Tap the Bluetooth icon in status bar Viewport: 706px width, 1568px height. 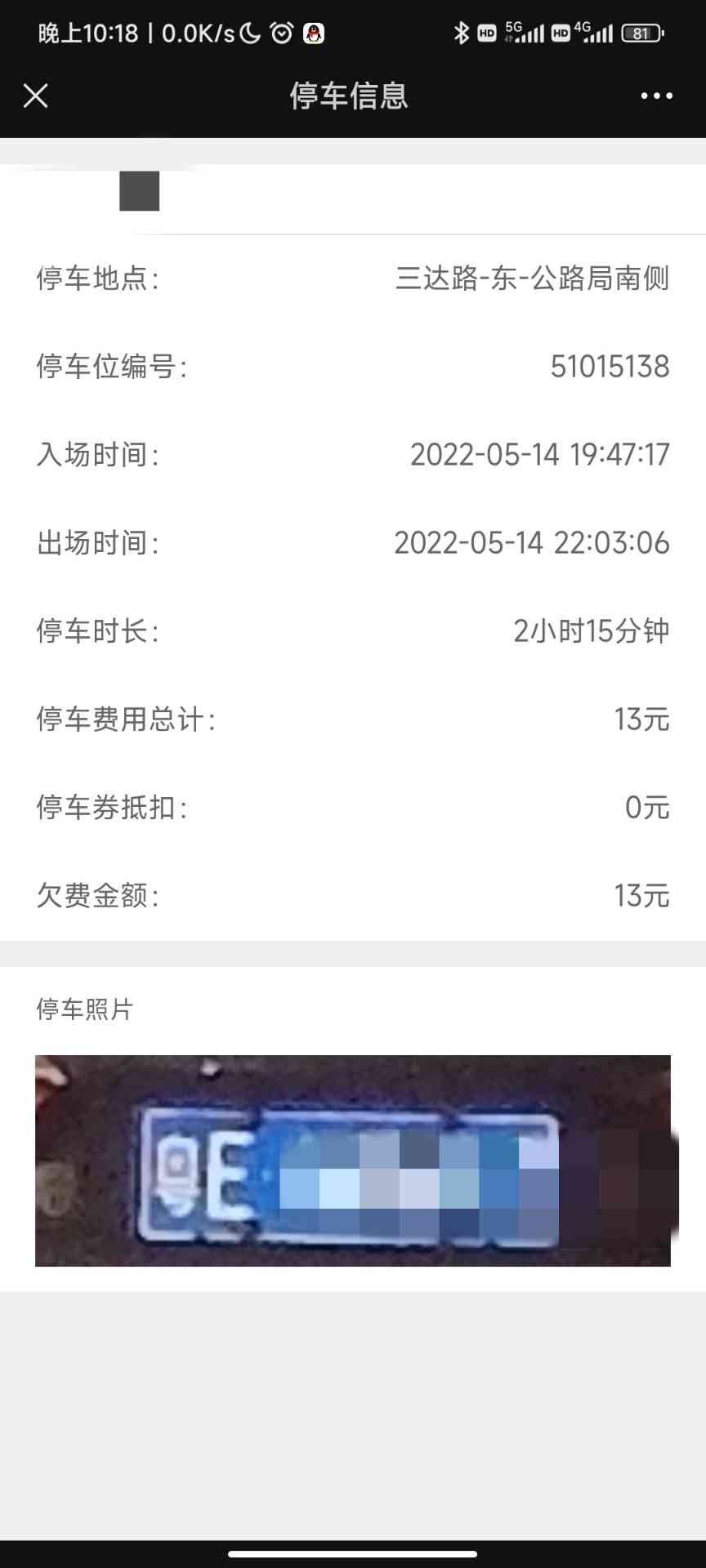[462, 33]
